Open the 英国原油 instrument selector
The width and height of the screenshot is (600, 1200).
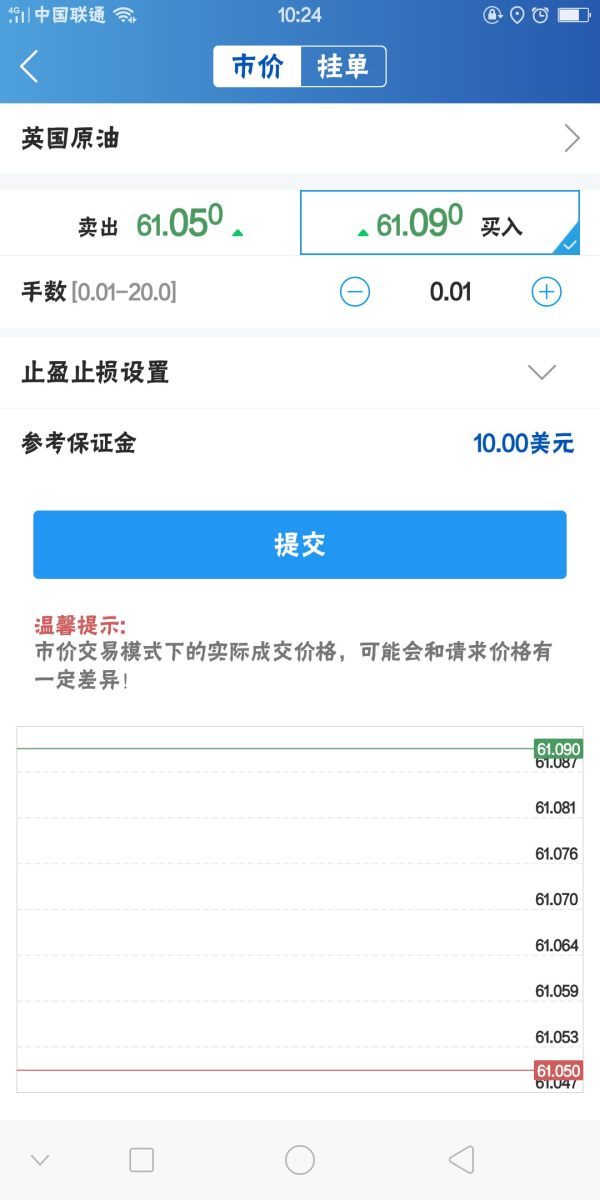[x=300, y=138]
